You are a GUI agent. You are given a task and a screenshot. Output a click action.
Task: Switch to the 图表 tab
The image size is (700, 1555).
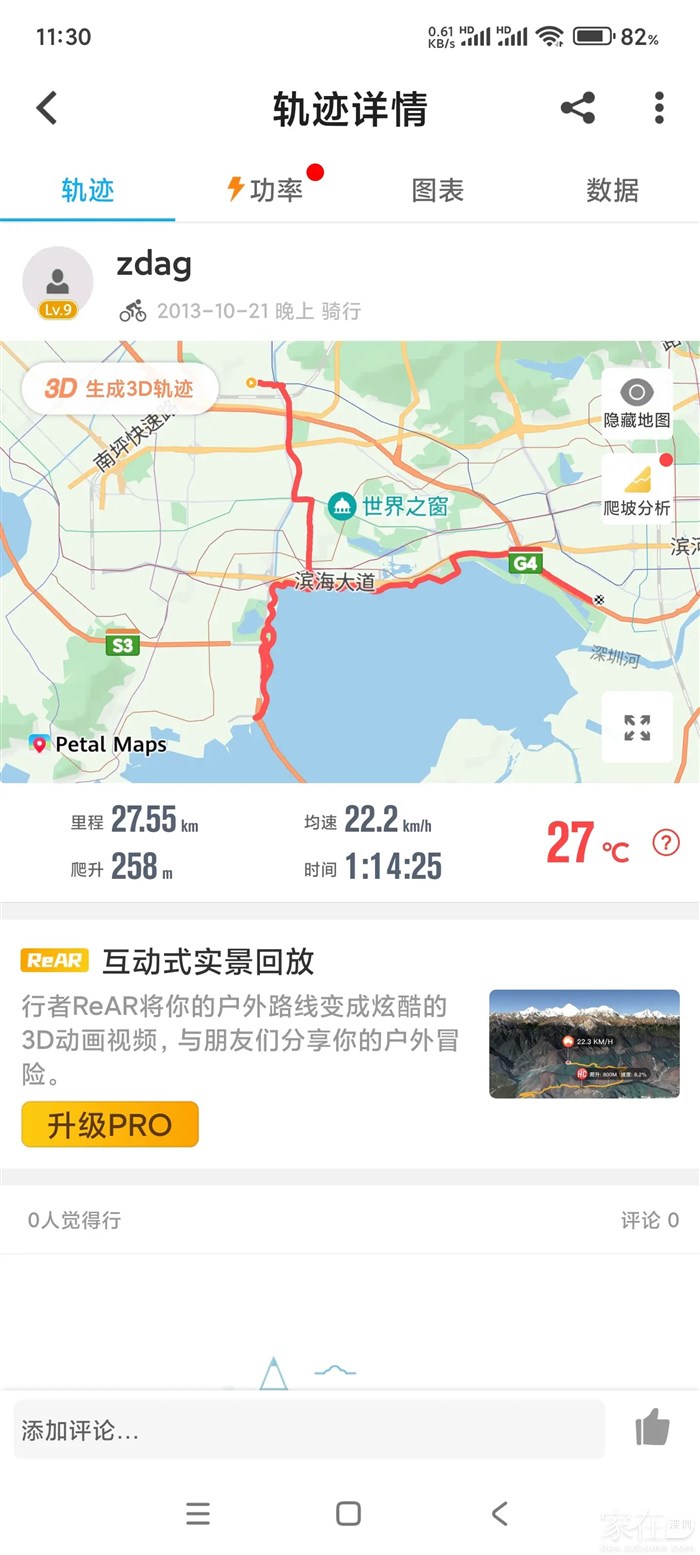pyautogui.click(x=437, y=190)
